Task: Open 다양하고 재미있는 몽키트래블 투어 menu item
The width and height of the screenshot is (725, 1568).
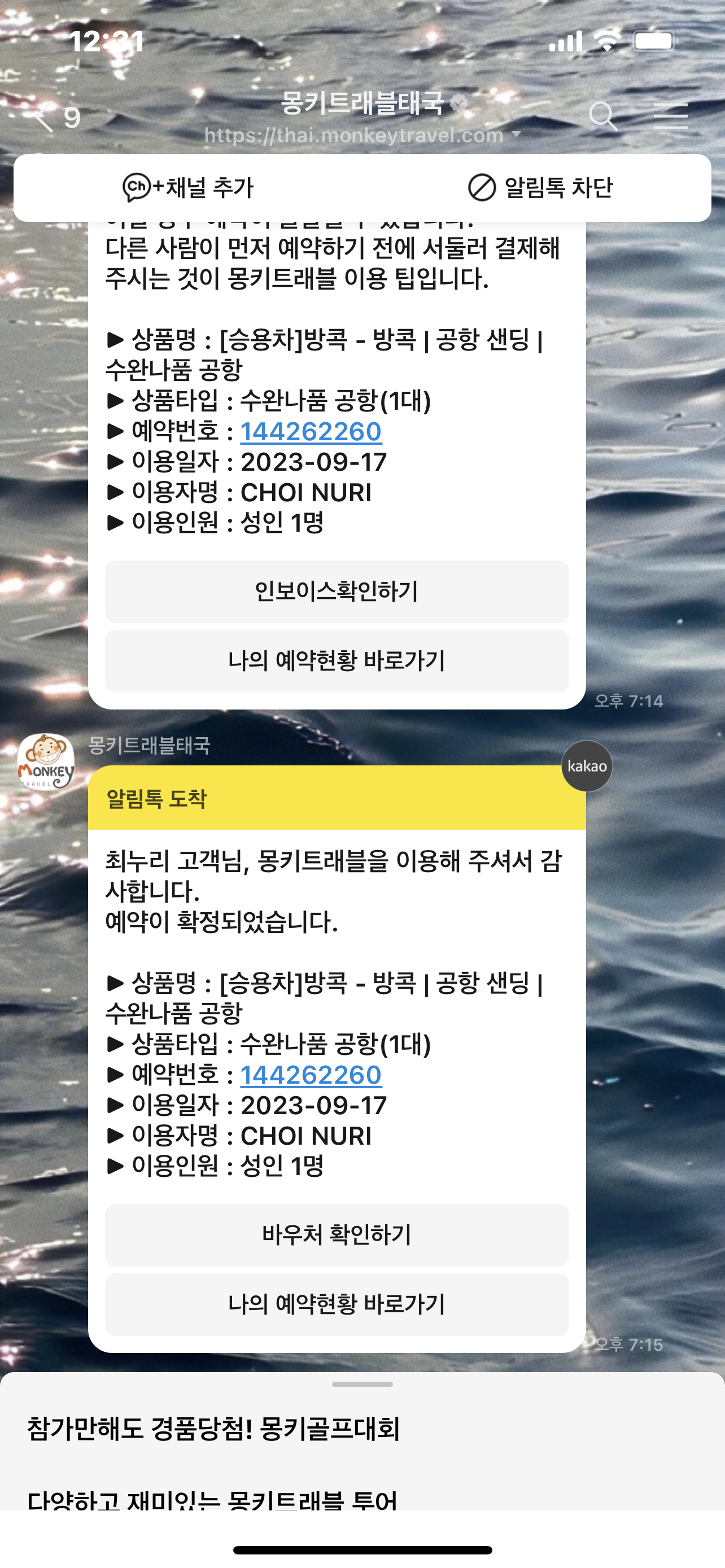Action: pos(213,1499)
